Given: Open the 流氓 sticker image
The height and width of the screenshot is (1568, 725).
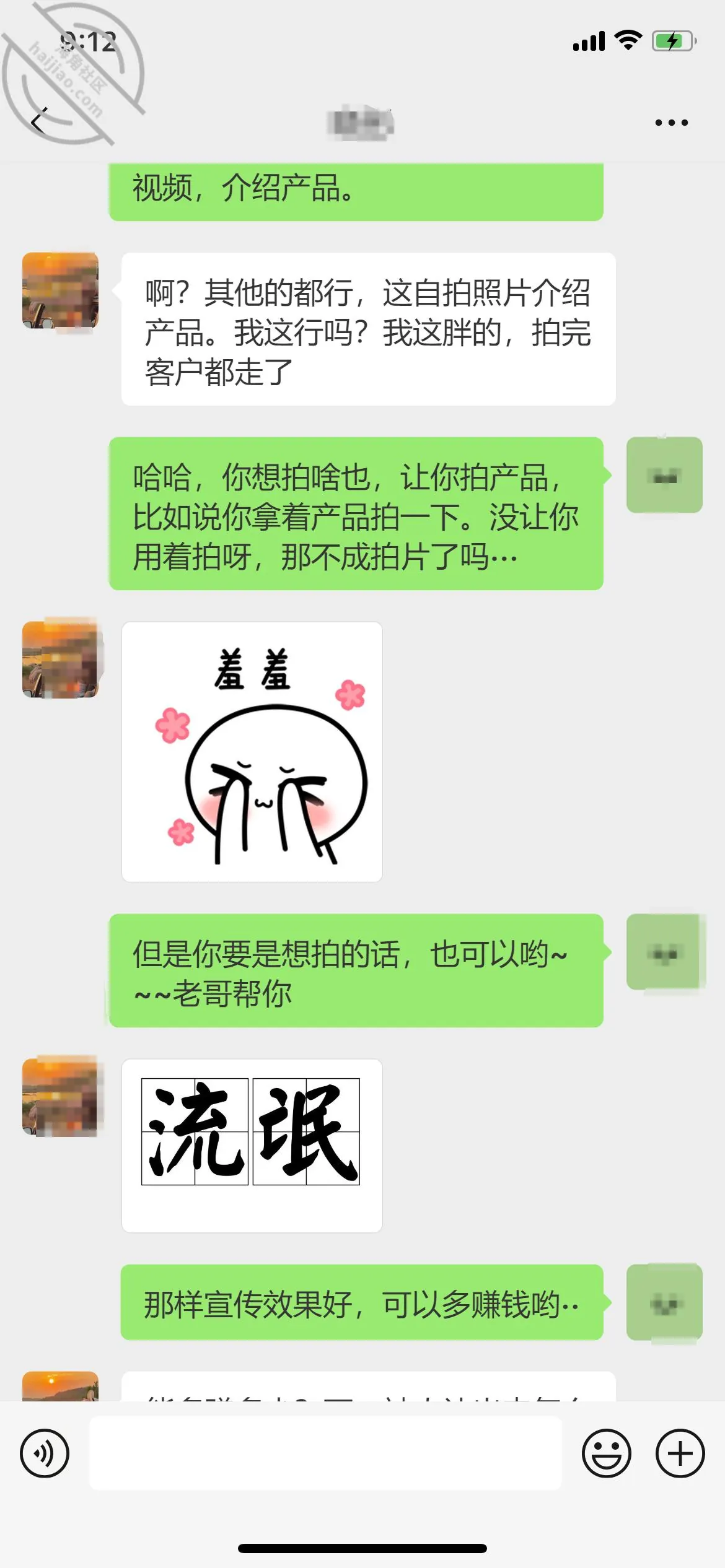Looking at the screenshot, I should [252, 1146].
